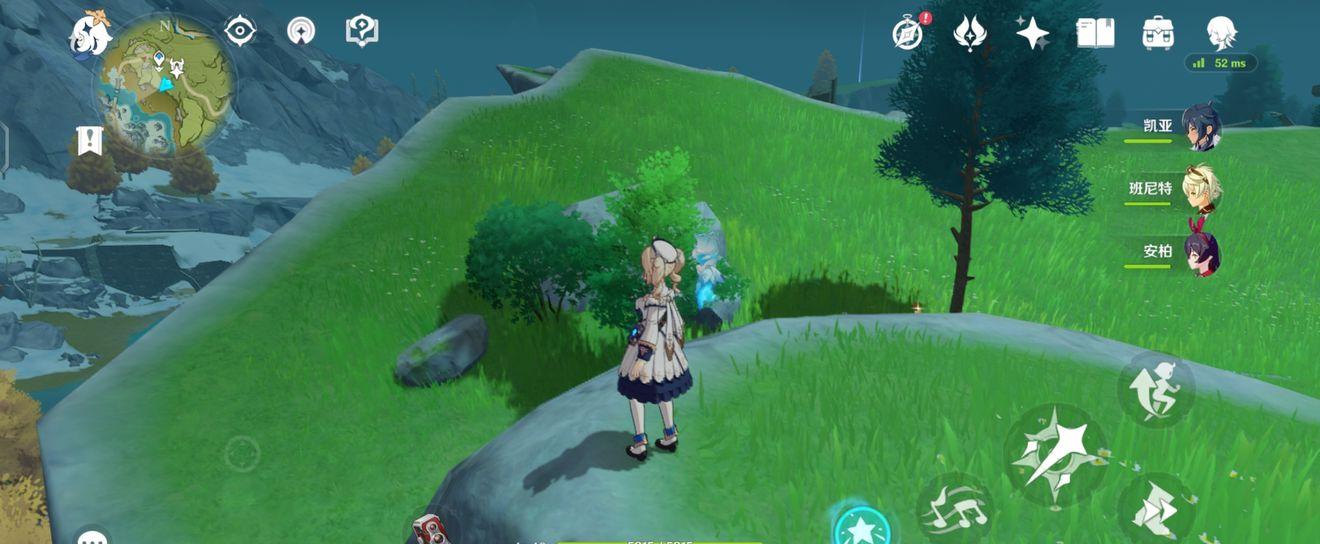This screenshot has width=1320, height=544.
Task: Switch to character 凯亚
Action: point(1200,128)
